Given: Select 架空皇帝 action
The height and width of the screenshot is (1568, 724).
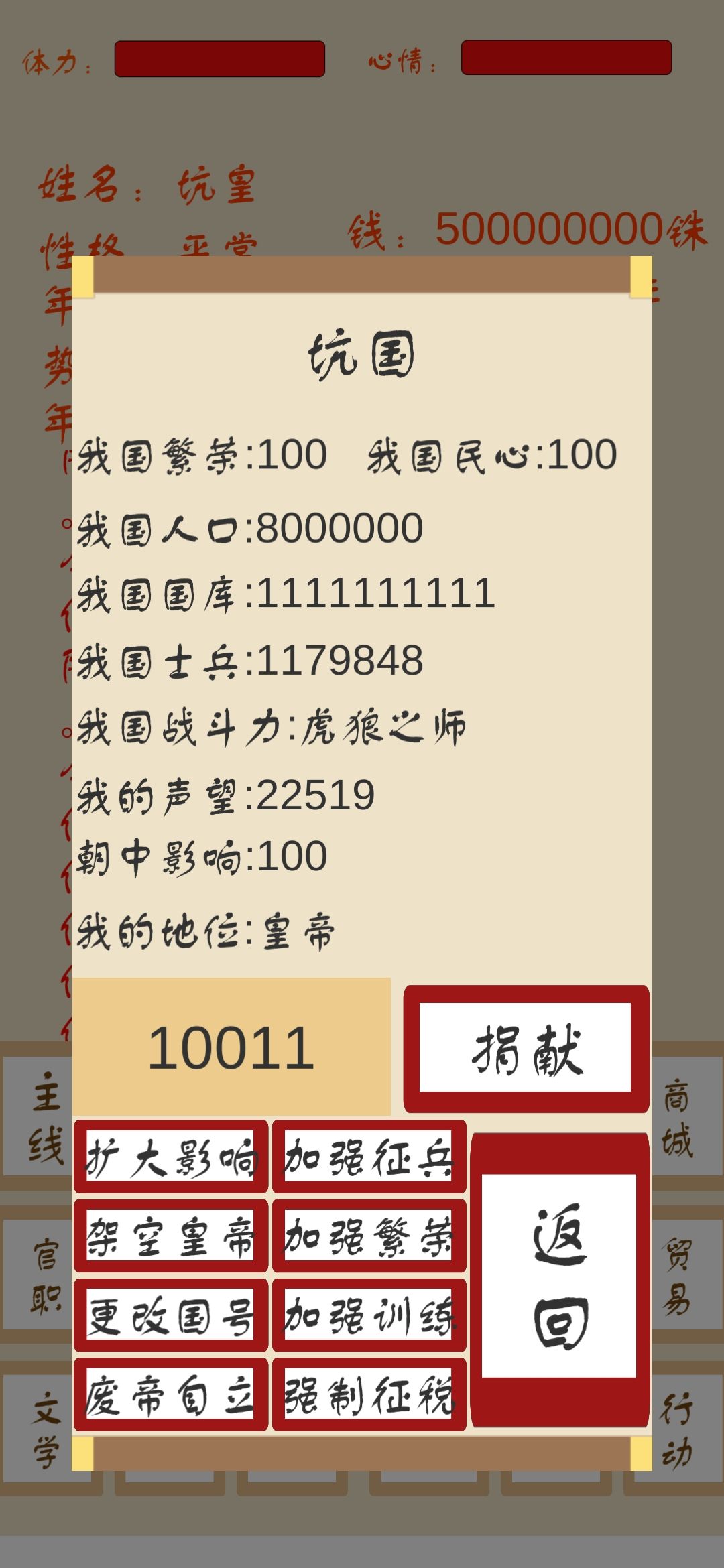Looking at the screenshot, I should click(x=171, y=1236).
